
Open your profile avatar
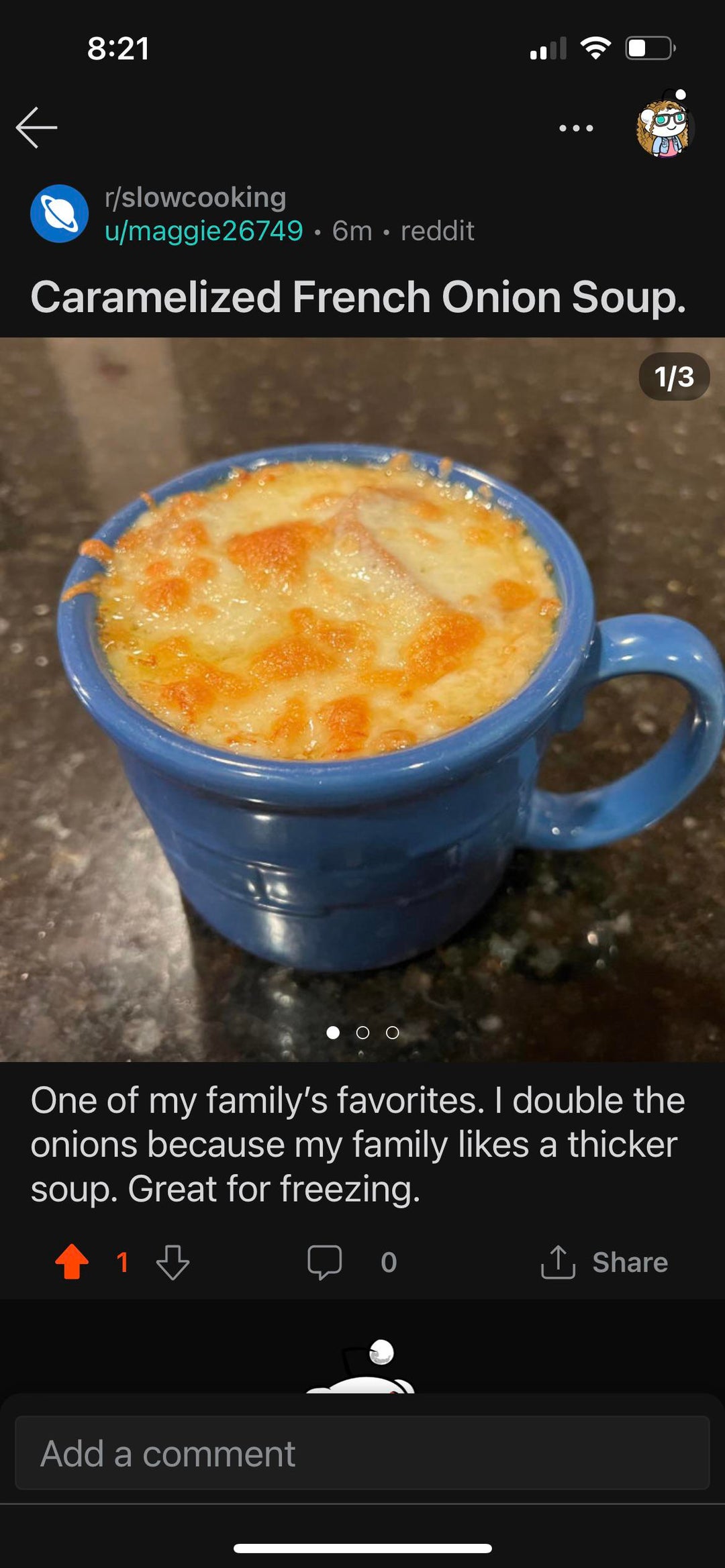click(x=663, y=126)
